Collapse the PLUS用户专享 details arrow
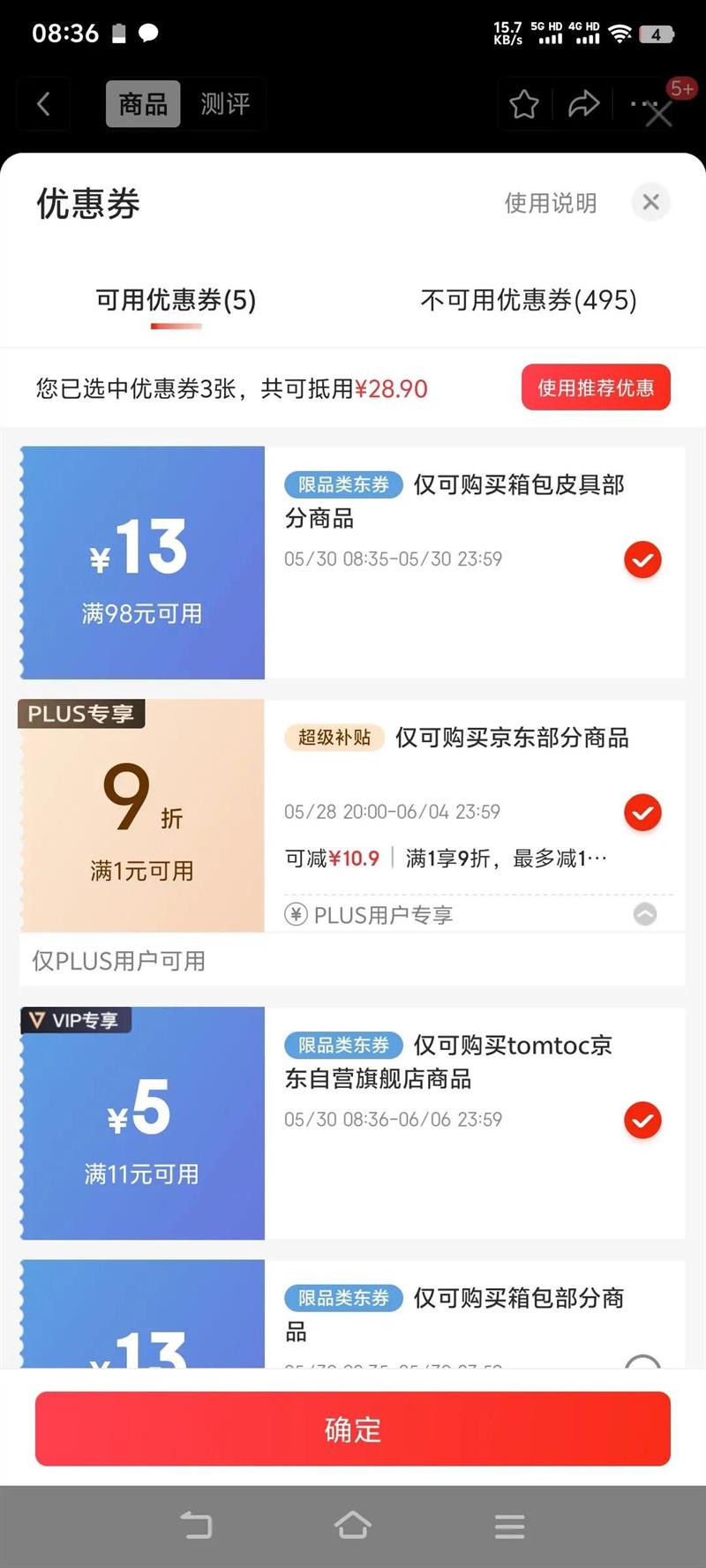 pyautogui.click(x=645, y=914)
